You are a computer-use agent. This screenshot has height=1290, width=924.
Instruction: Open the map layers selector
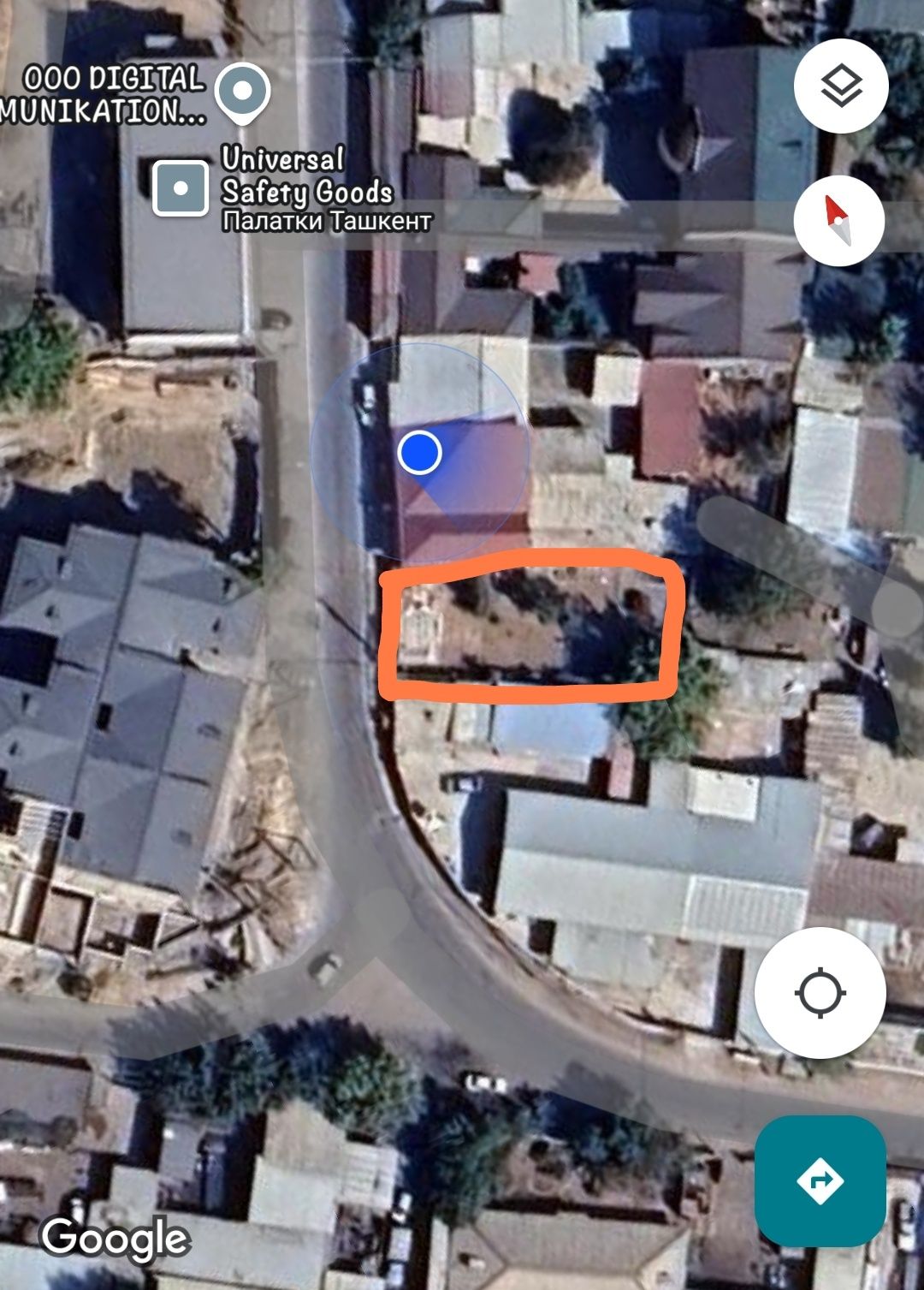coord(840,86)
